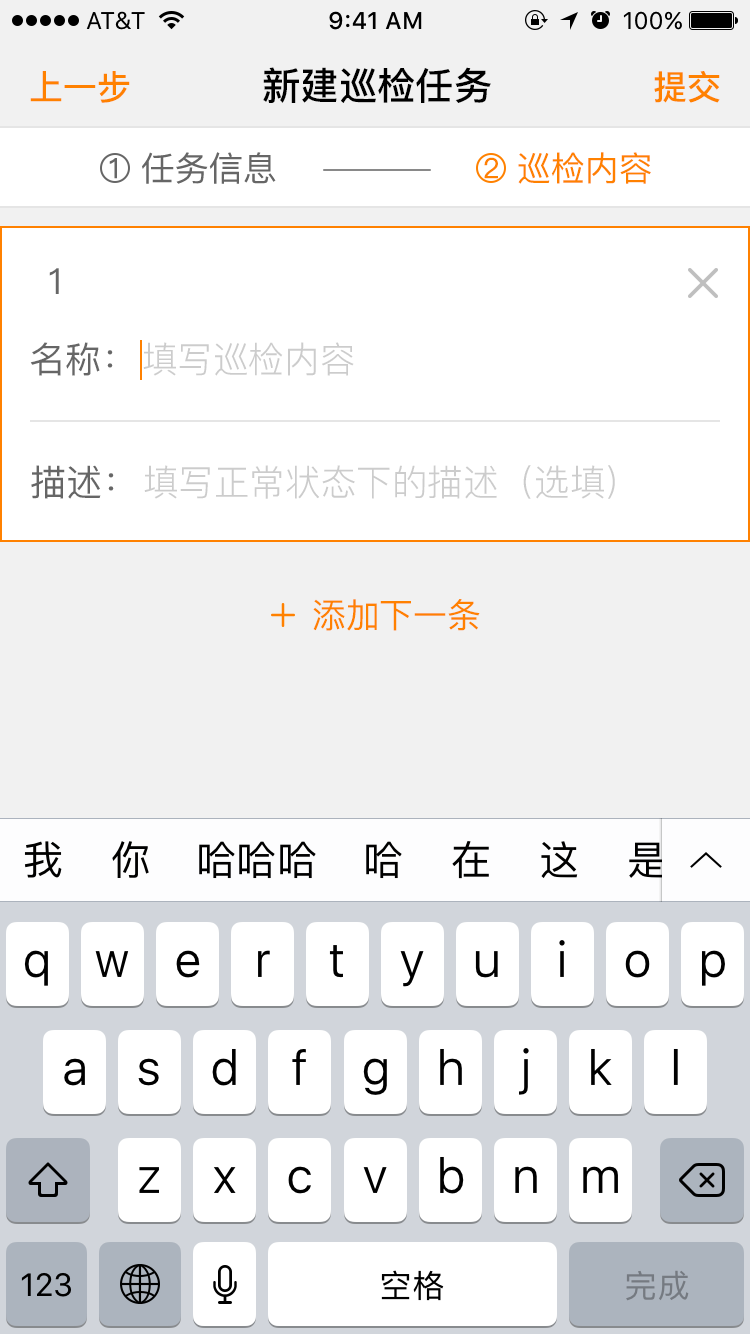The width and height of the screenshot is (750, 1334).
Task: Go back via 上一步
Action: pos(80,87)
